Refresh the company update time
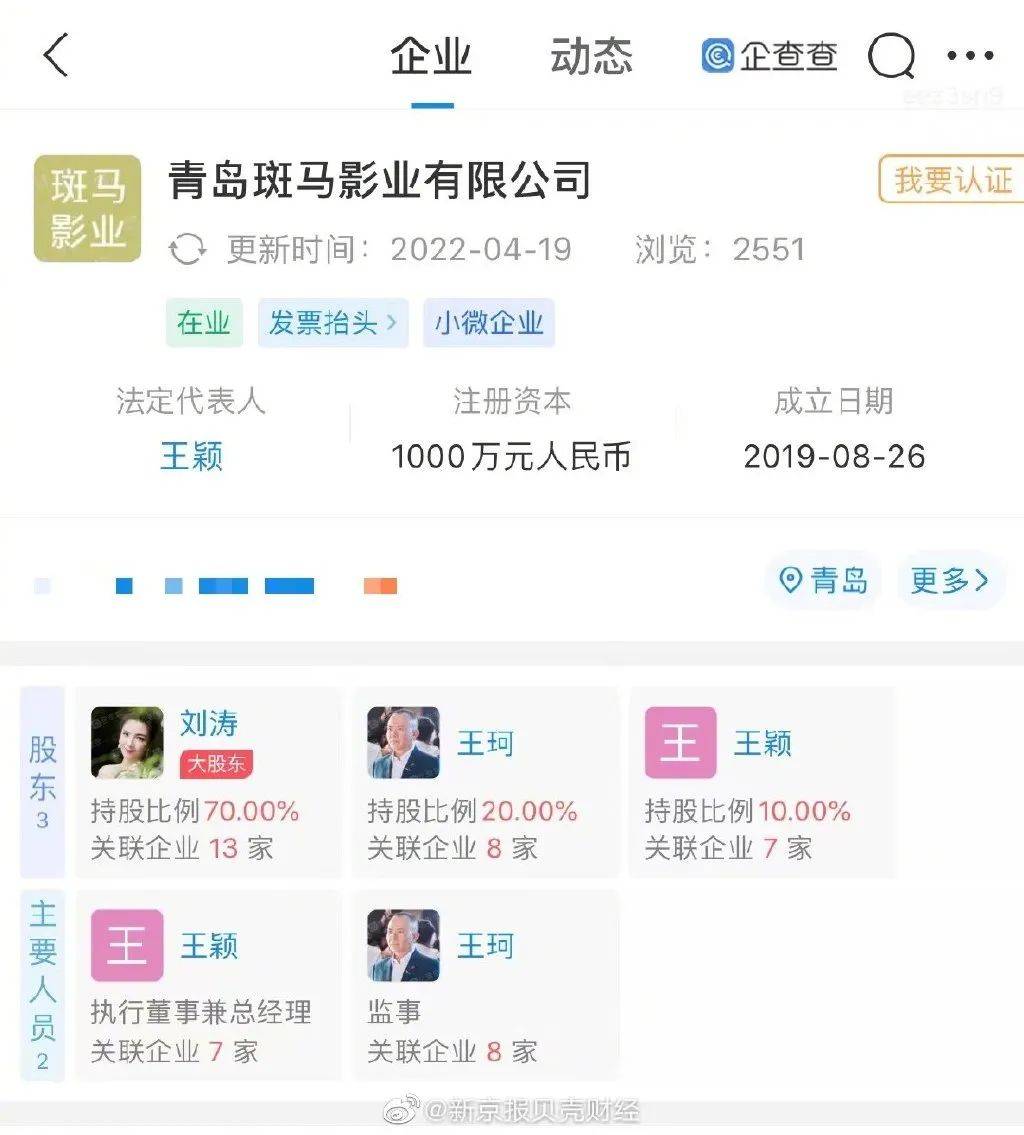1024x1135 pixels. pos(188,249)
